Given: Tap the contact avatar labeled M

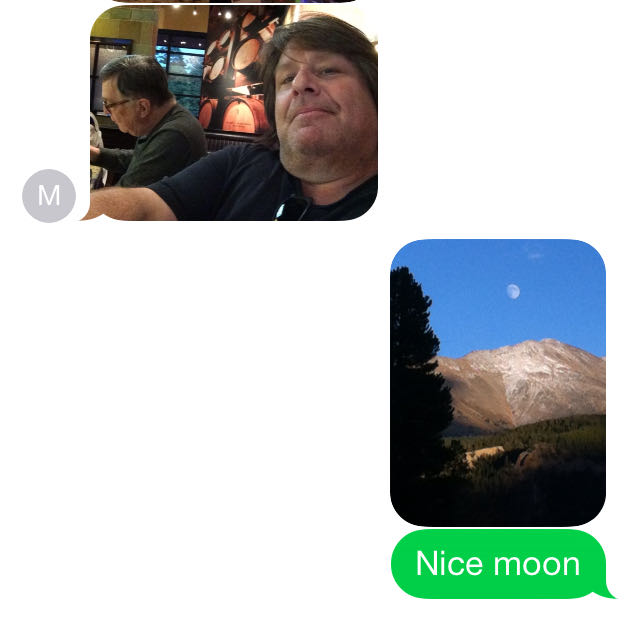Looking at the screenshot, I should tap(48, 195).
